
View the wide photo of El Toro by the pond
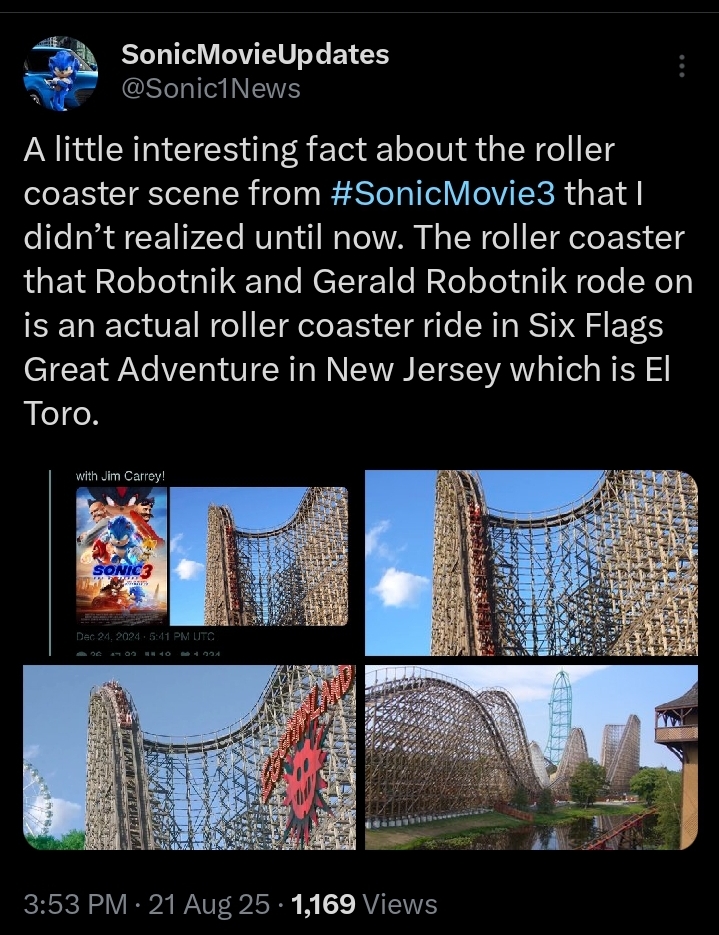531,757
